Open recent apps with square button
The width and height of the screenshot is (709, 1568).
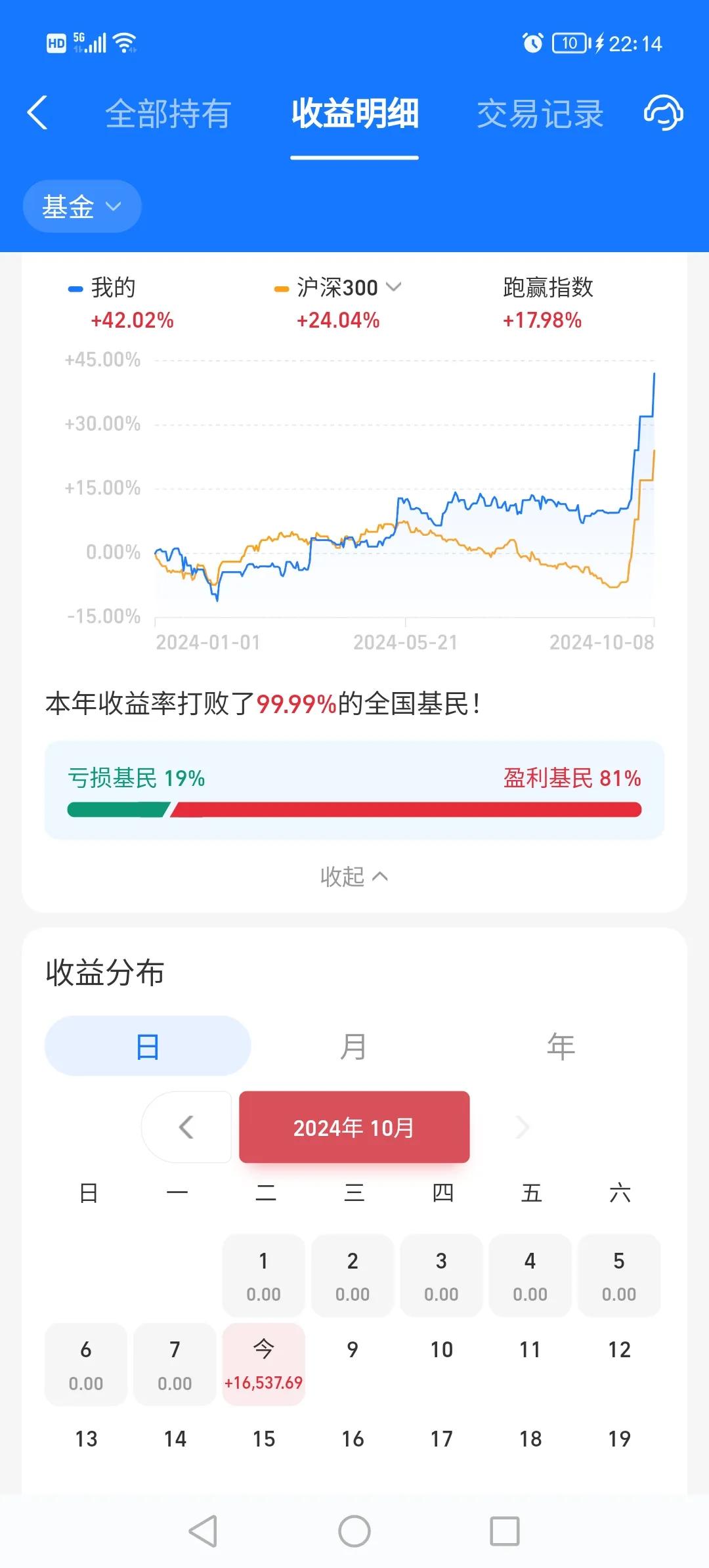coord(505,1531)
